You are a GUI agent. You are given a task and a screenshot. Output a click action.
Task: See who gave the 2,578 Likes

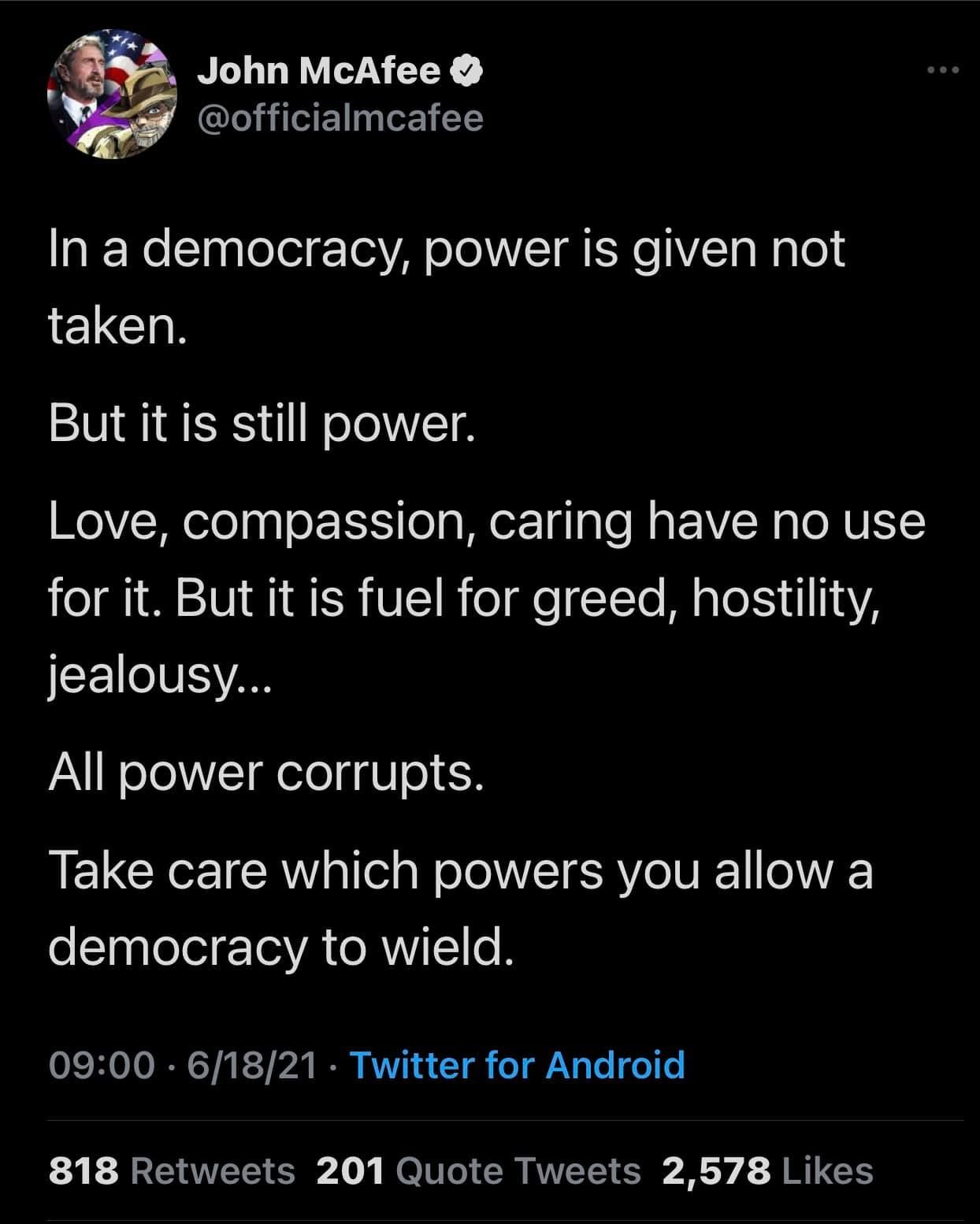767,1170
